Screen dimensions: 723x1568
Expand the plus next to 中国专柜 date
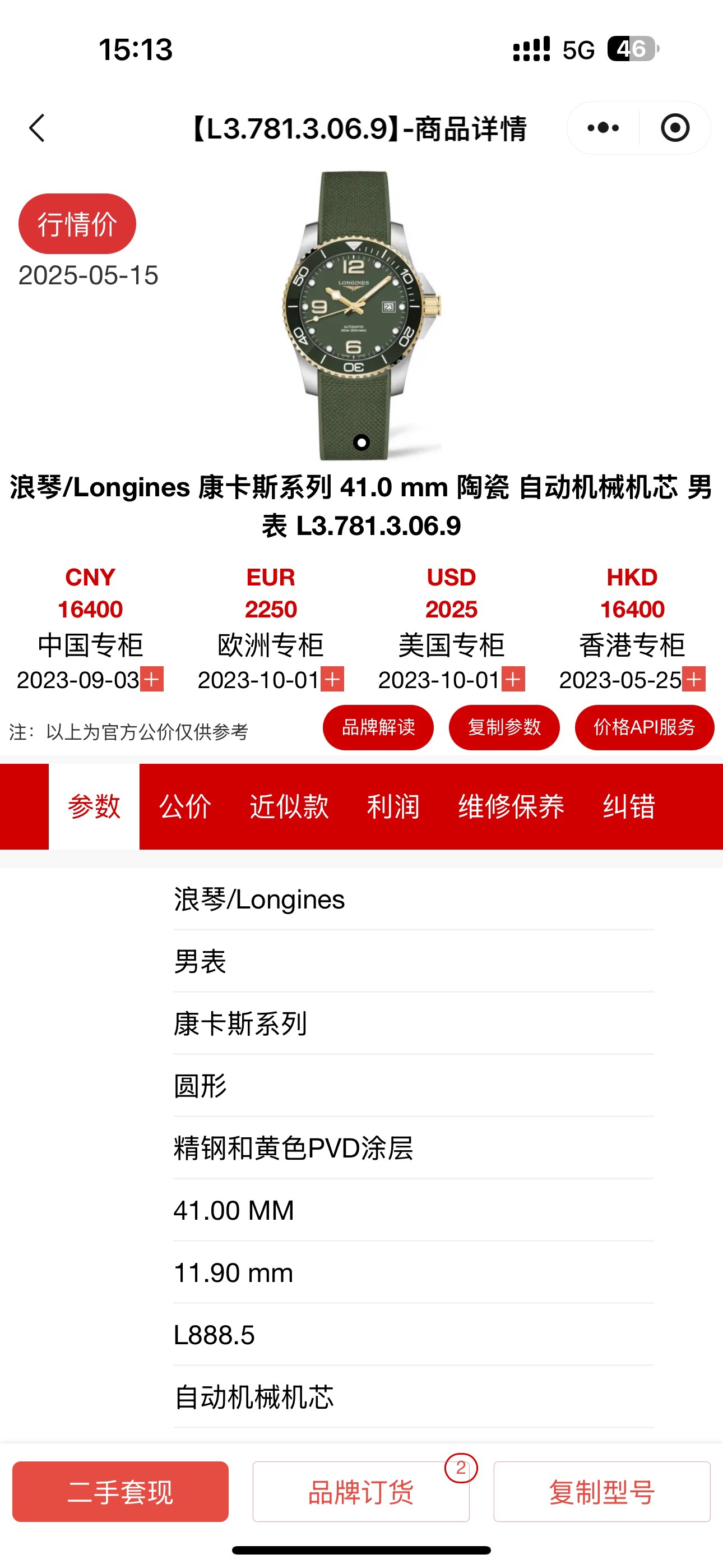pyautogui.click(x=152, y=679)
